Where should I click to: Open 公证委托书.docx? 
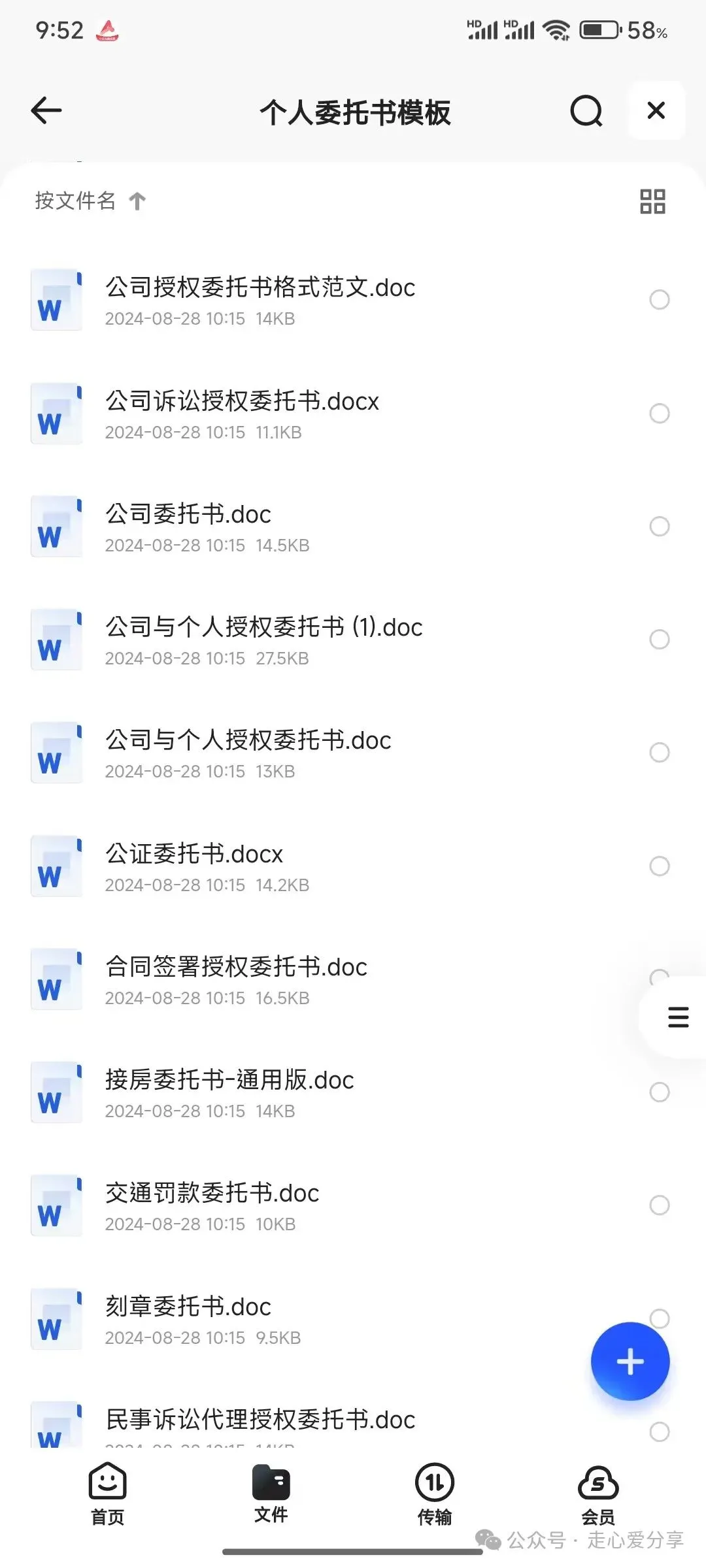353,866
